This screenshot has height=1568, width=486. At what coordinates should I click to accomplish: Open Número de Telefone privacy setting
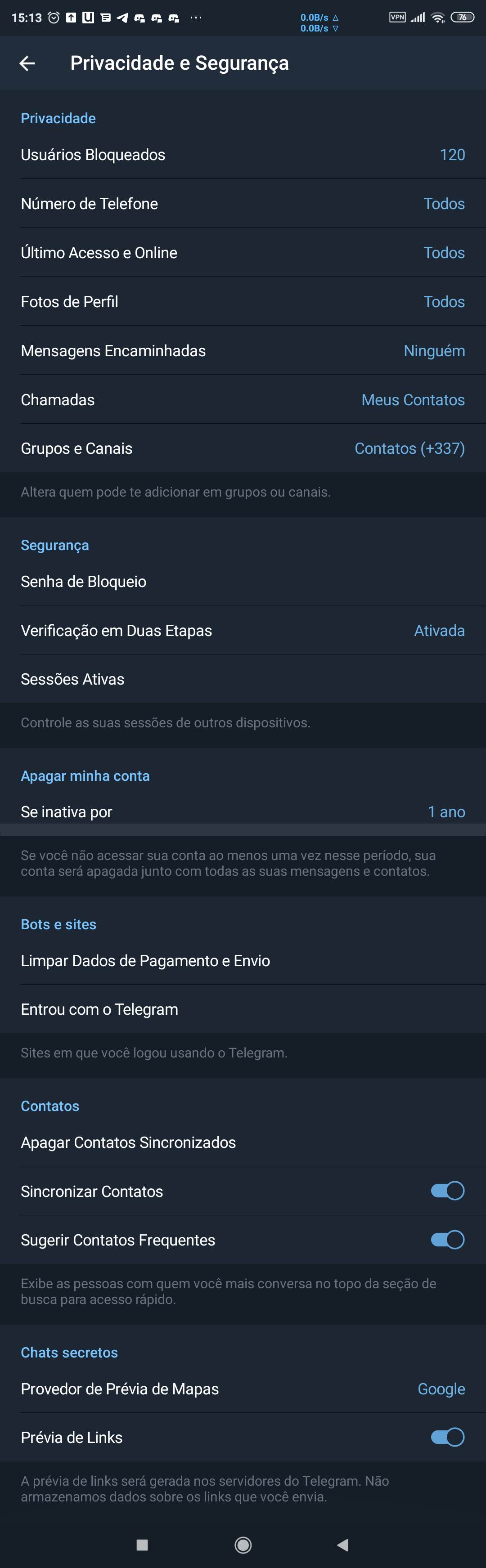click(243, 204)
